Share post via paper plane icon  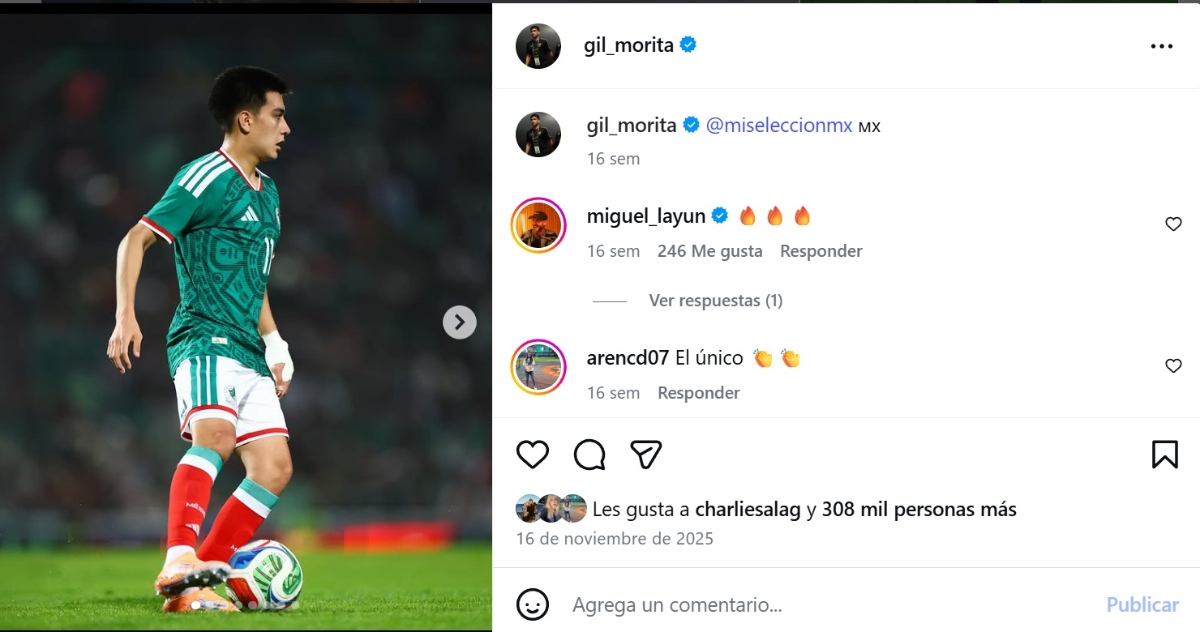(x=646, y=455)
